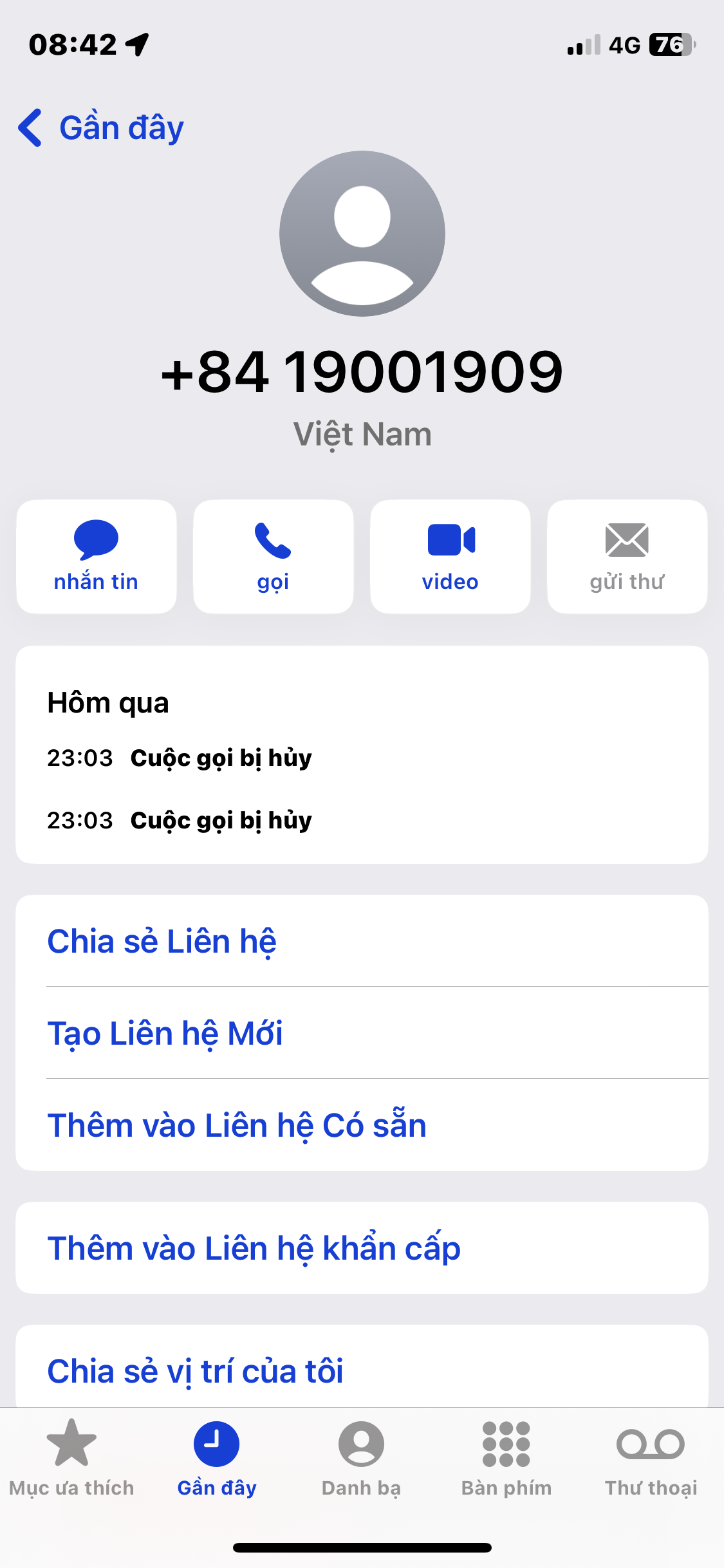Image resolution: width=724 pixels, height=1568 pixels.
Task: Open Thêm vào Liên hệ Có sẵn
Action: click(237, 1125)
